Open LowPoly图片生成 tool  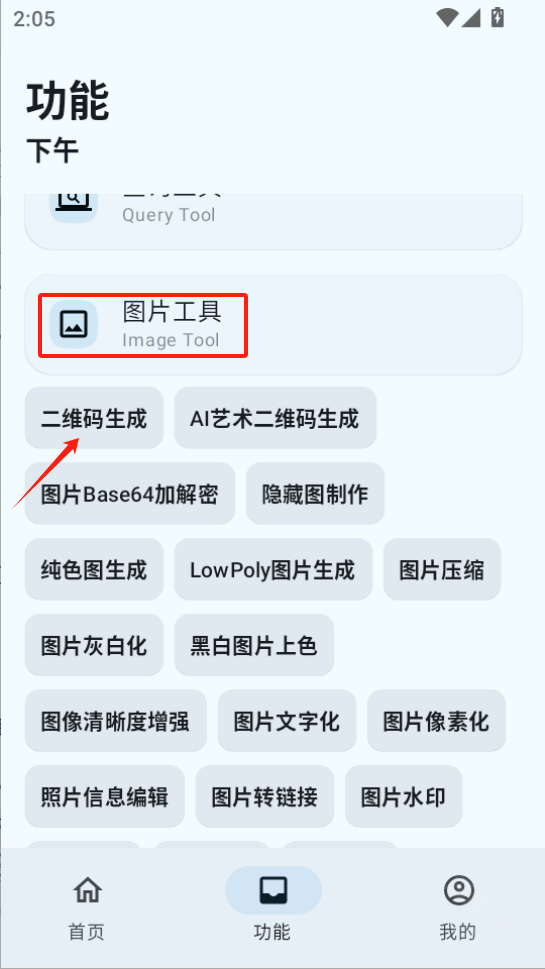273,569
